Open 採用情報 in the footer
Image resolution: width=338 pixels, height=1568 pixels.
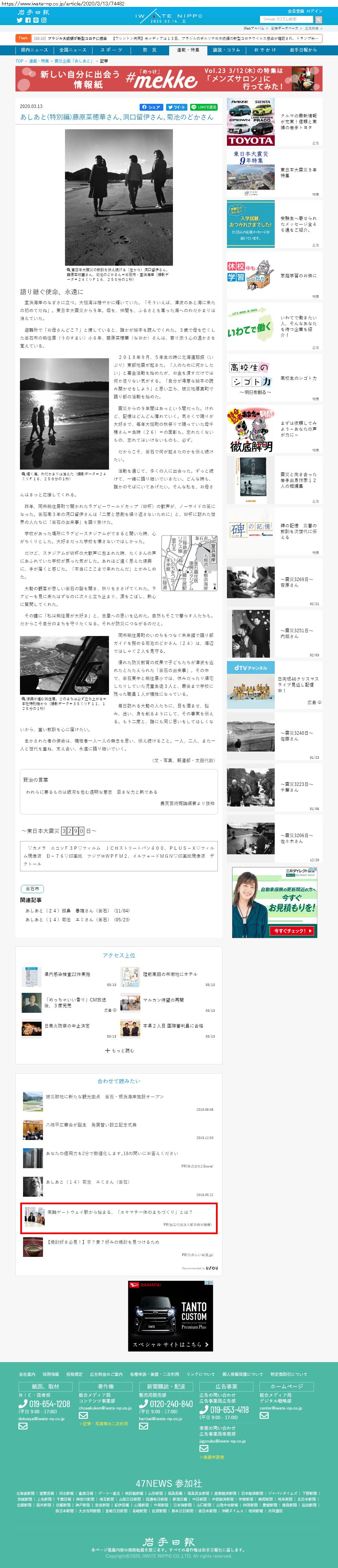(51, 1374)
